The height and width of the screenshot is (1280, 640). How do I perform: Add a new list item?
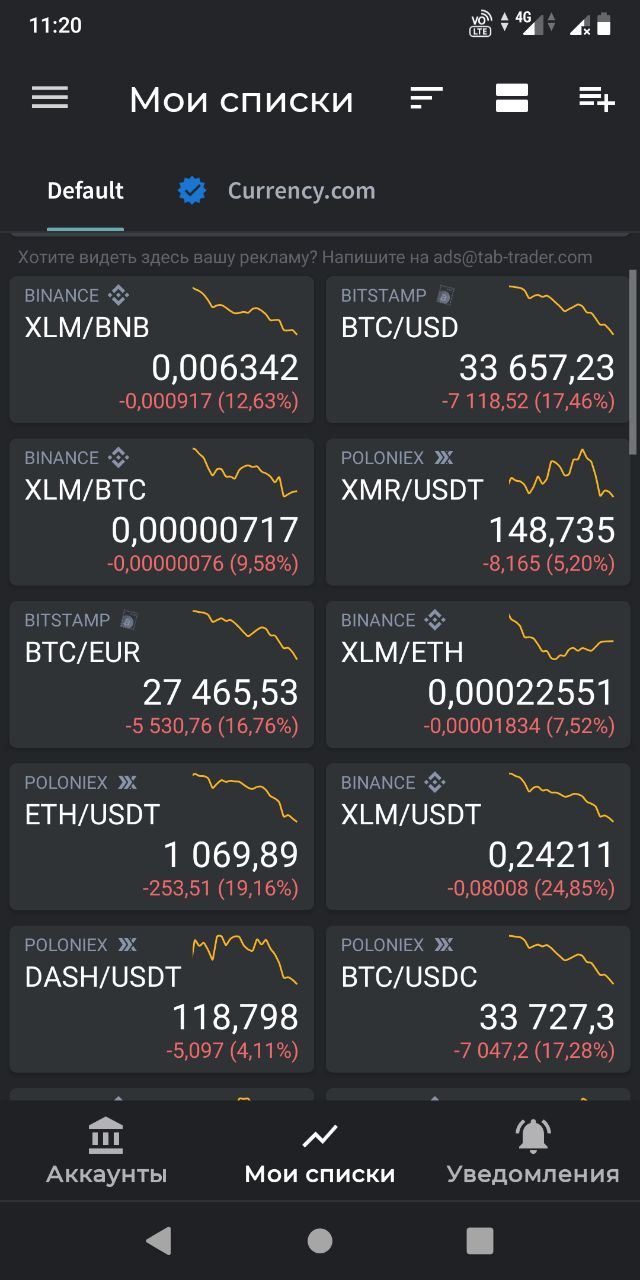tap(597, 98)
